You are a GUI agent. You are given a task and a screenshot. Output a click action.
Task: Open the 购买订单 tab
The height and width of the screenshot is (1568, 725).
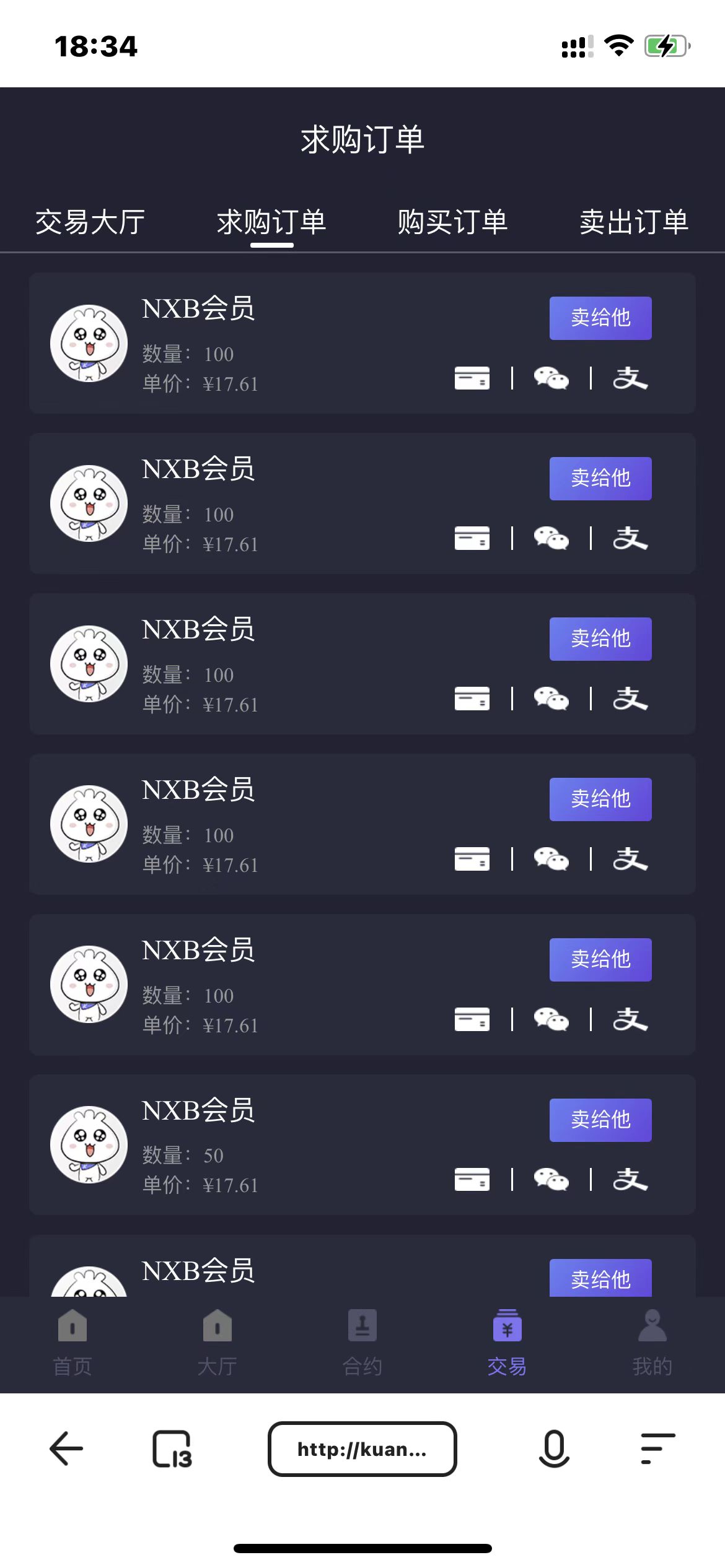tap(452, 222)
